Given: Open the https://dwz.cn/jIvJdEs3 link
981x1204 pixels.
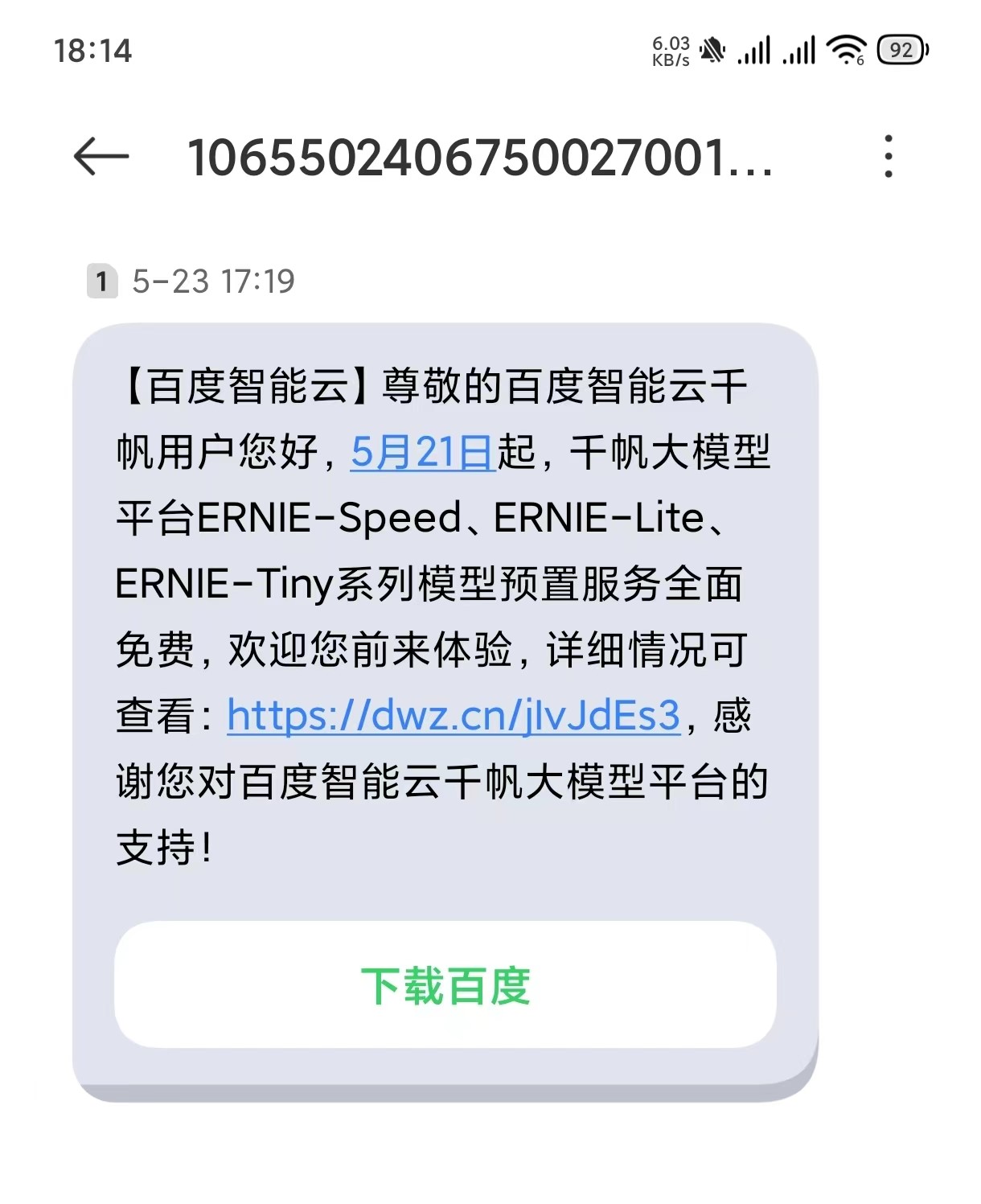Looking at the screenshot, I should coord(454,715).
